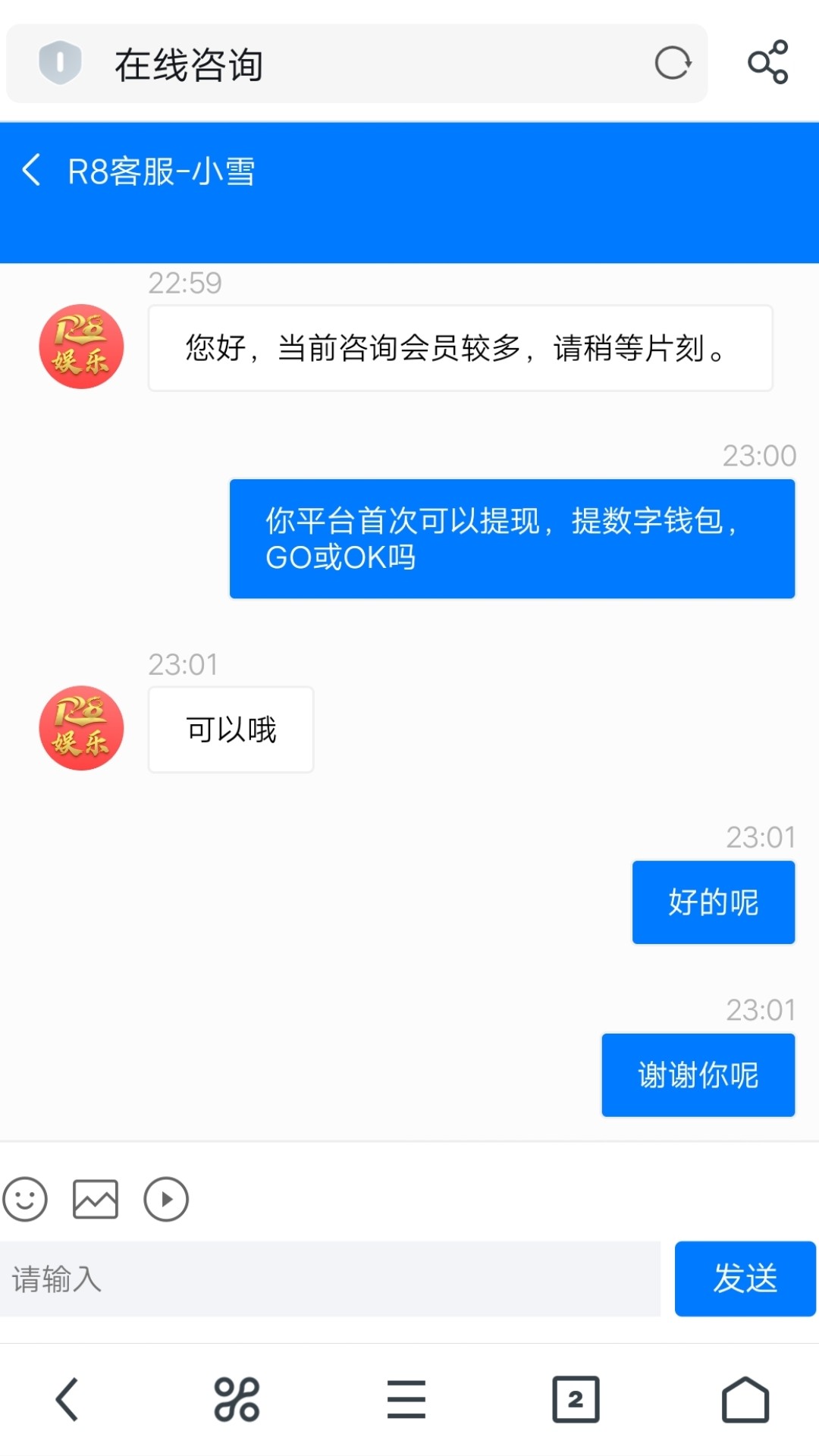
Task: Open the browser menu with three lines
Action: pyautogui.click(x=406, y=1399)
